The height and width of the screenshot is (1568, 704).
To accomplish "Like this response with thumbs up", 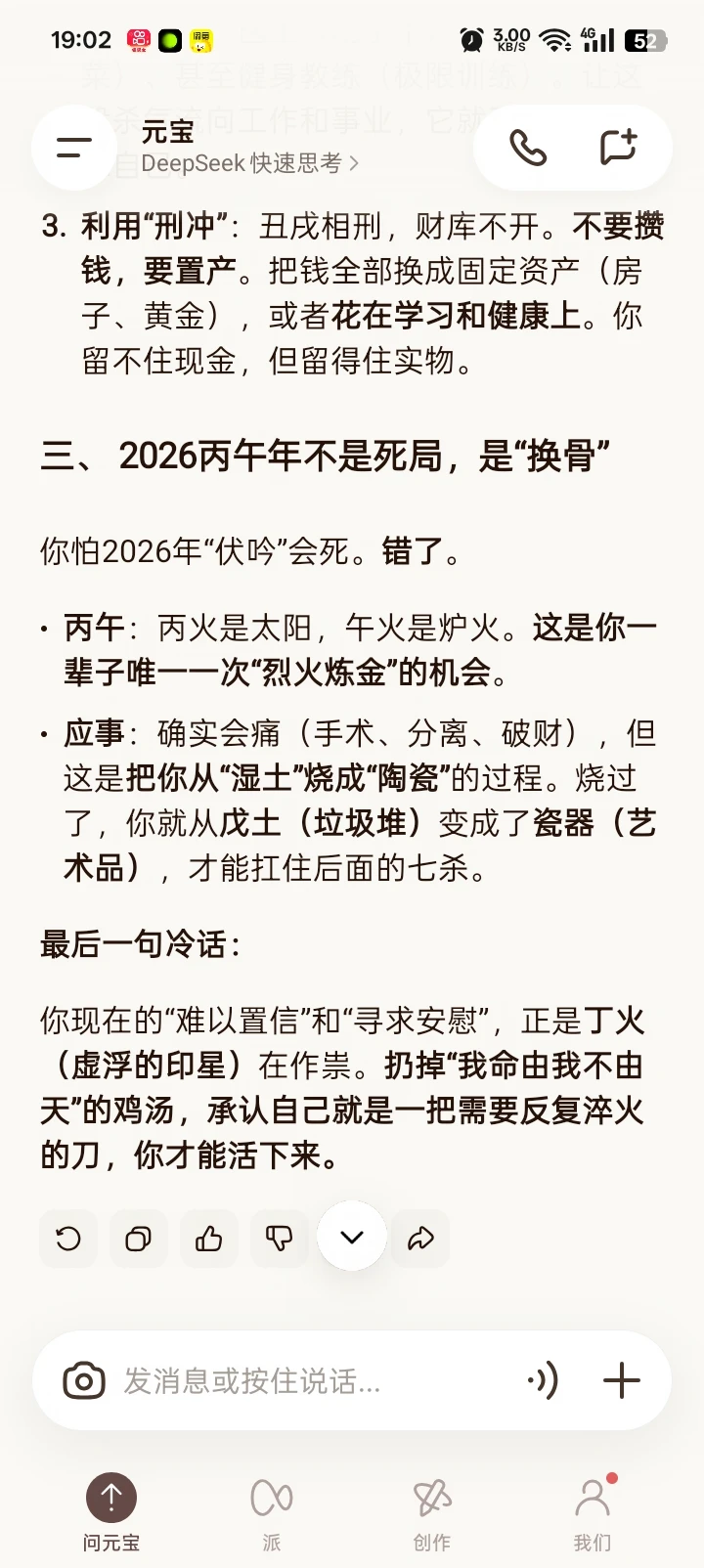I will coord(209,1239).
